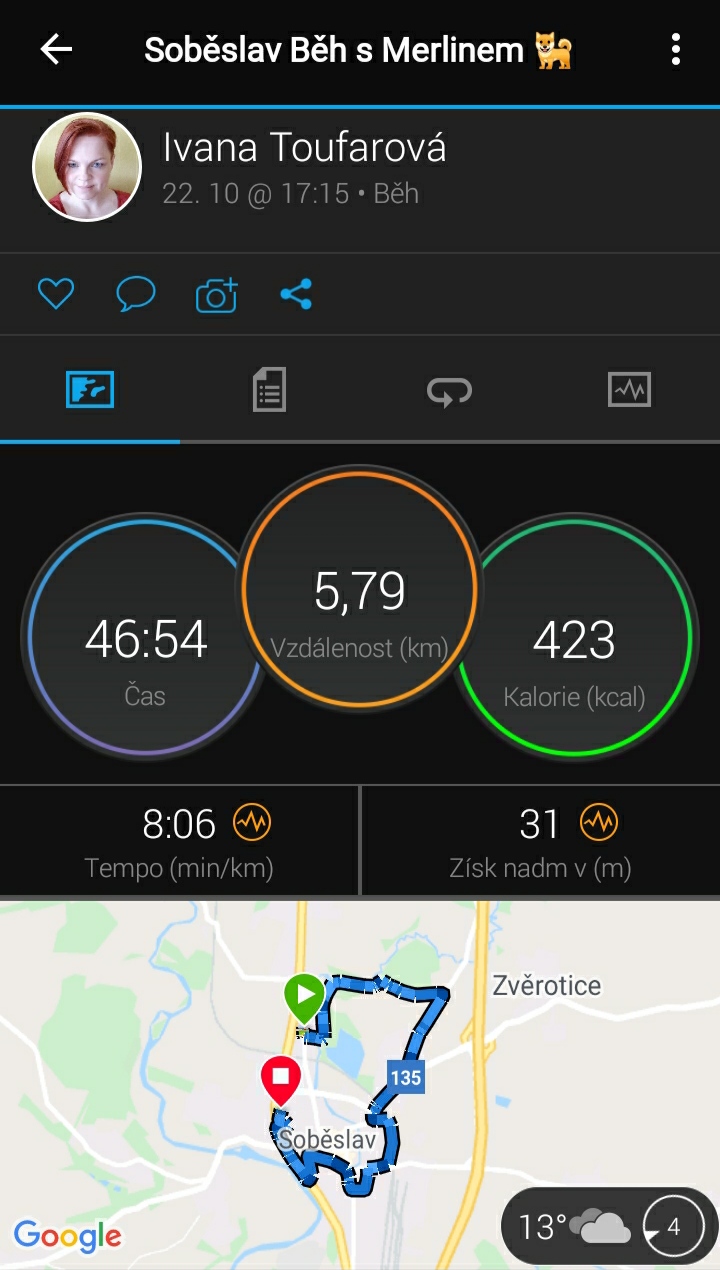This screenshot has height=1270, width=720.
Task: Switch to the laps tab
Action: point(449,389)
